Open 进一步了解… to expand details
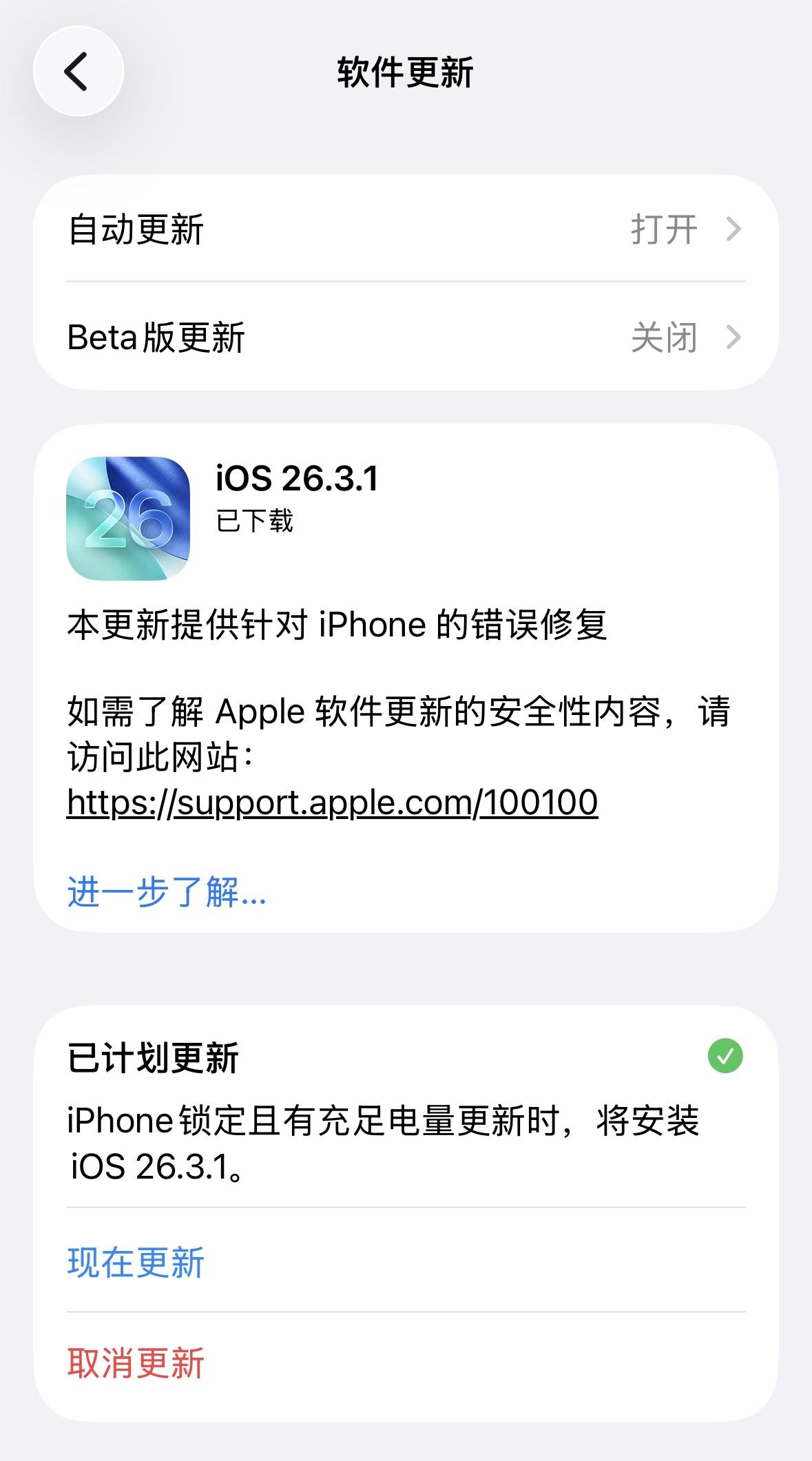This screenshot has height=1461, width=812. tap(167, 893)
